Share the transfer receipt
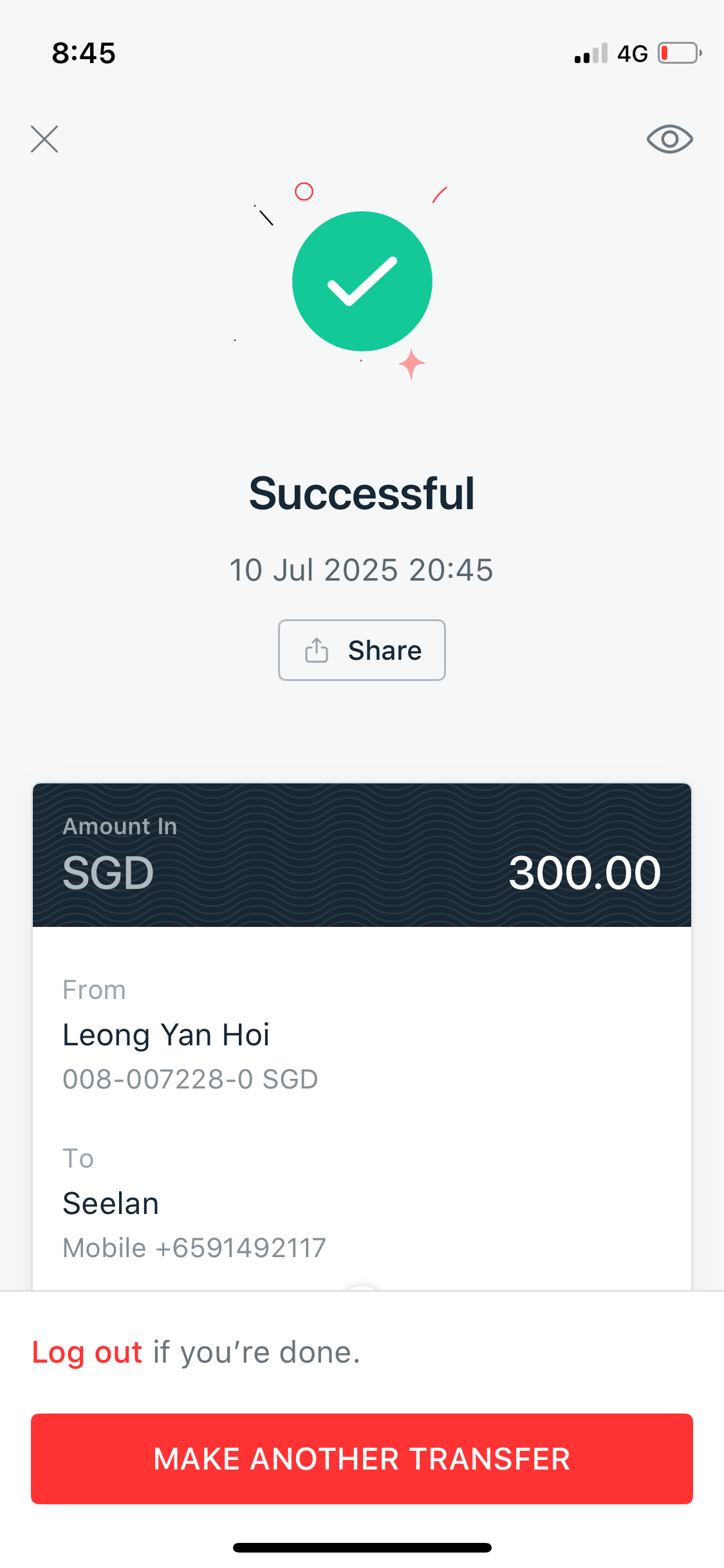 coord(362,650)
